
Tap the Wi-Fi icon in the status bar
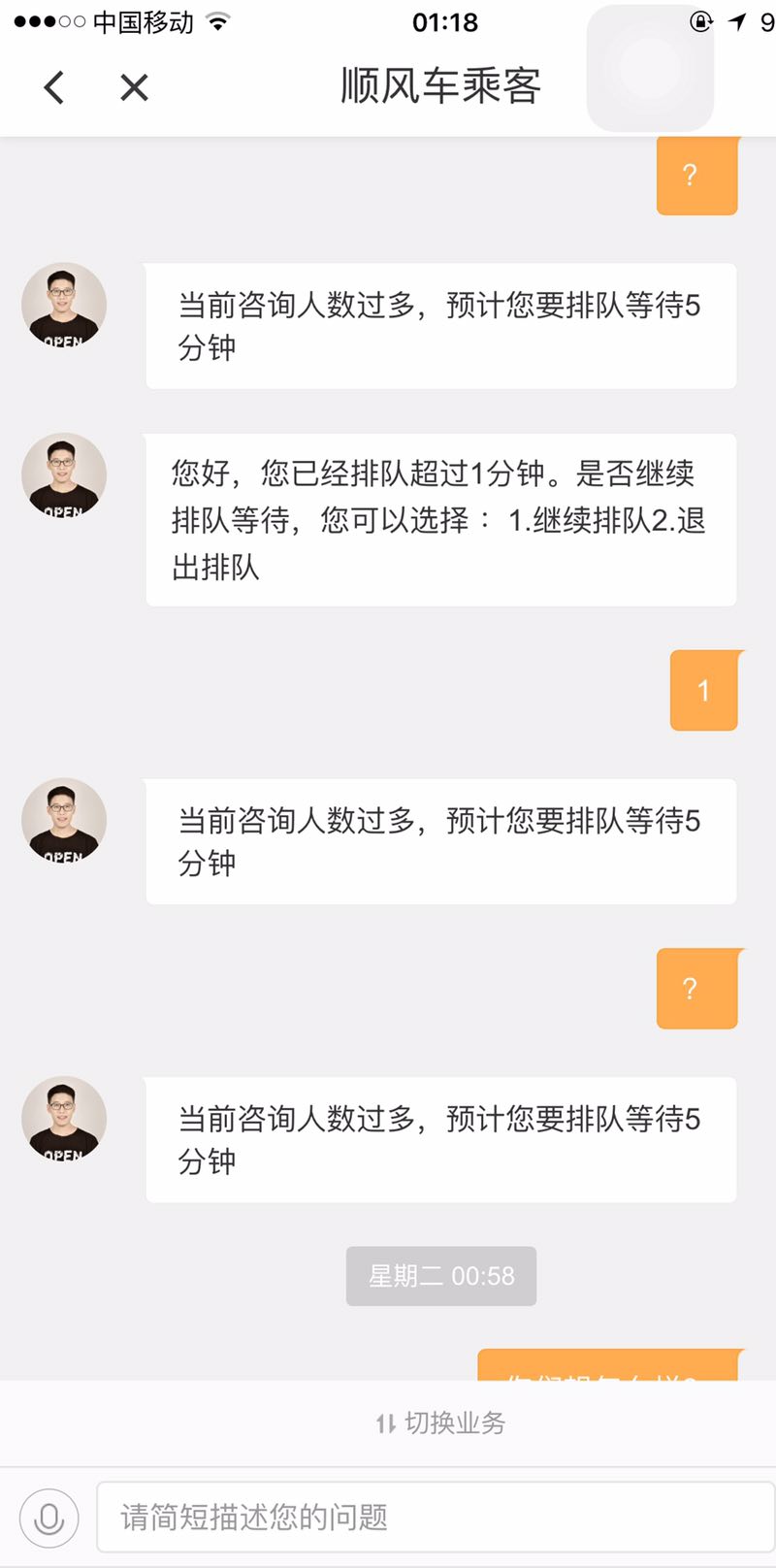[215, 21]
